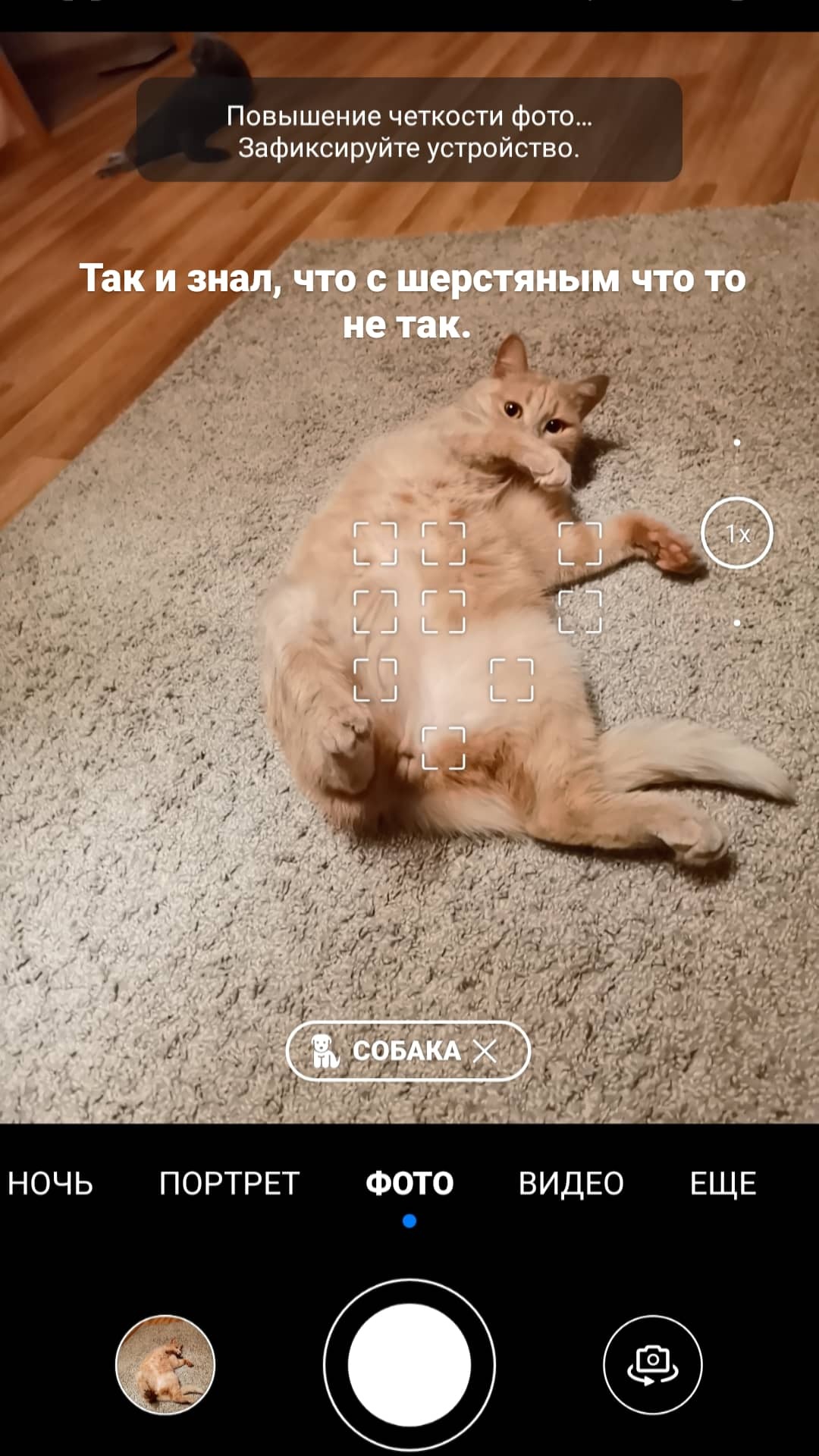Switch between front and rear camera
The image size is (819, 1456).
(x=652, y=1364)
